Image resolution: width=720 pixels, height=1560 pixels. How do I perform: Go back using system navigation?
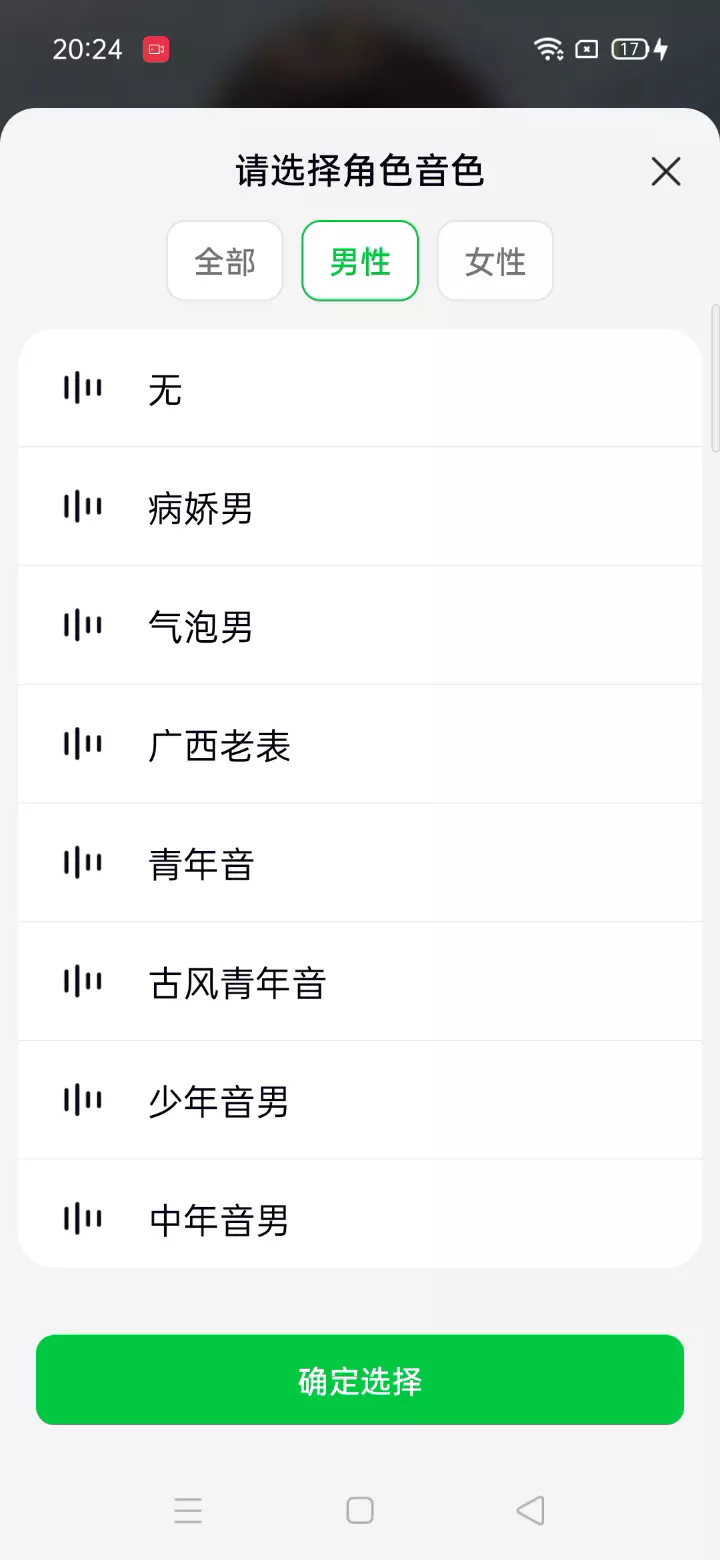point(530,1510)
